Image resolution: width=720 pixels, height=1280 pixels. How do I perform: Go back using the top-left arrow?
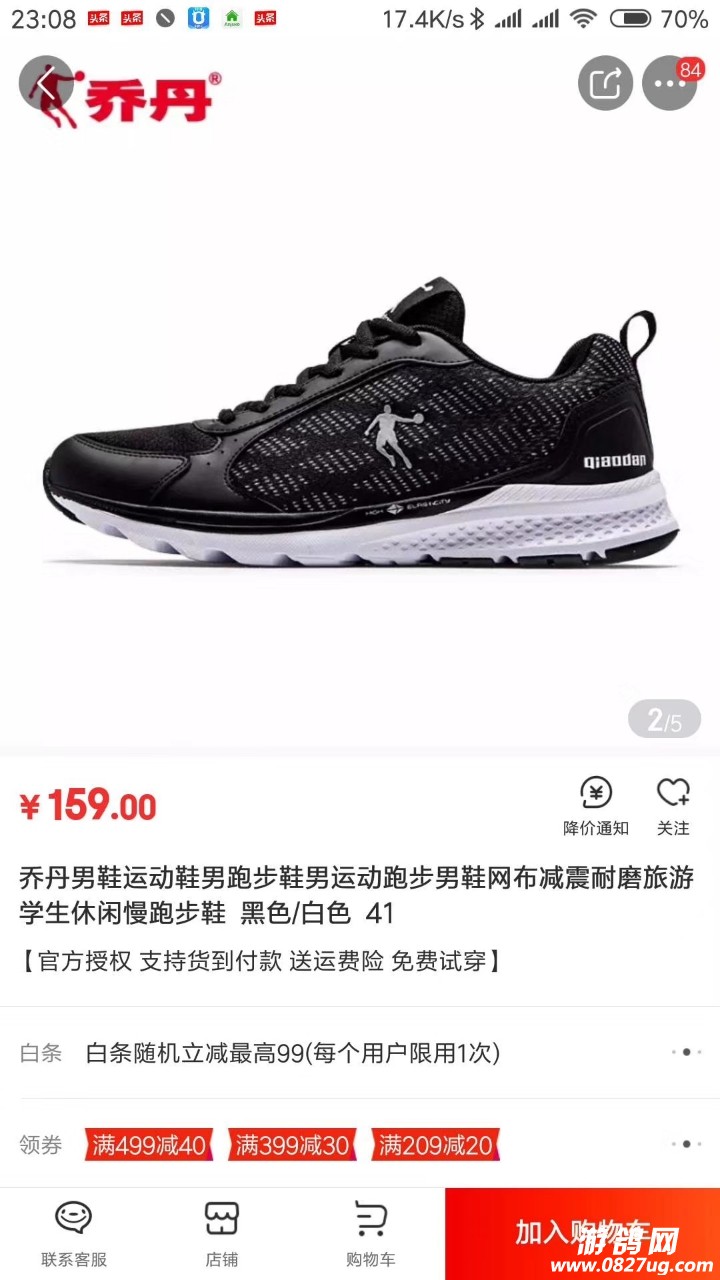[45, 83]
